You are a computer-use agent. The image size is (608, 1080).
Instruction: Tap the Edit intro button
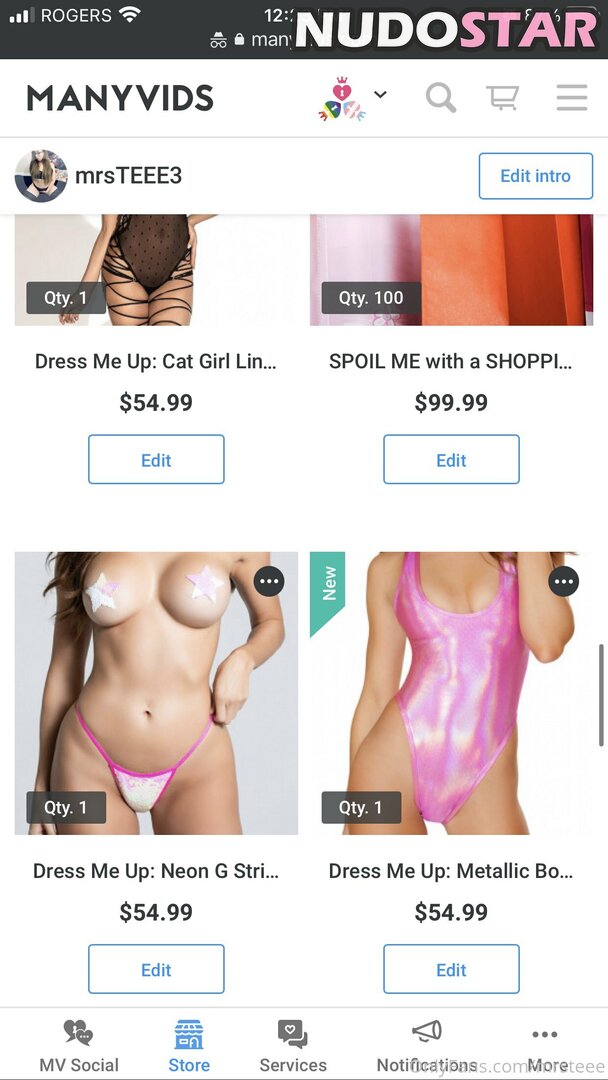pyautogui.click(x=535, y=176)
